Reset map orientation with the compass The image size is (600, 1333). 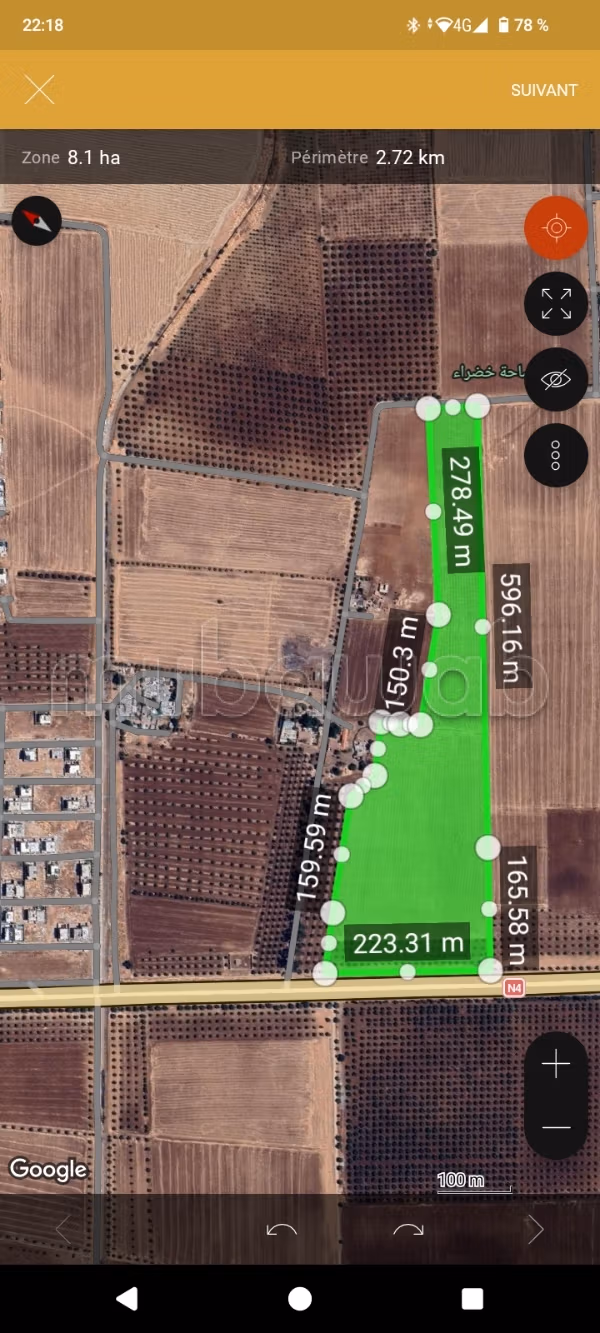(38, 221)
